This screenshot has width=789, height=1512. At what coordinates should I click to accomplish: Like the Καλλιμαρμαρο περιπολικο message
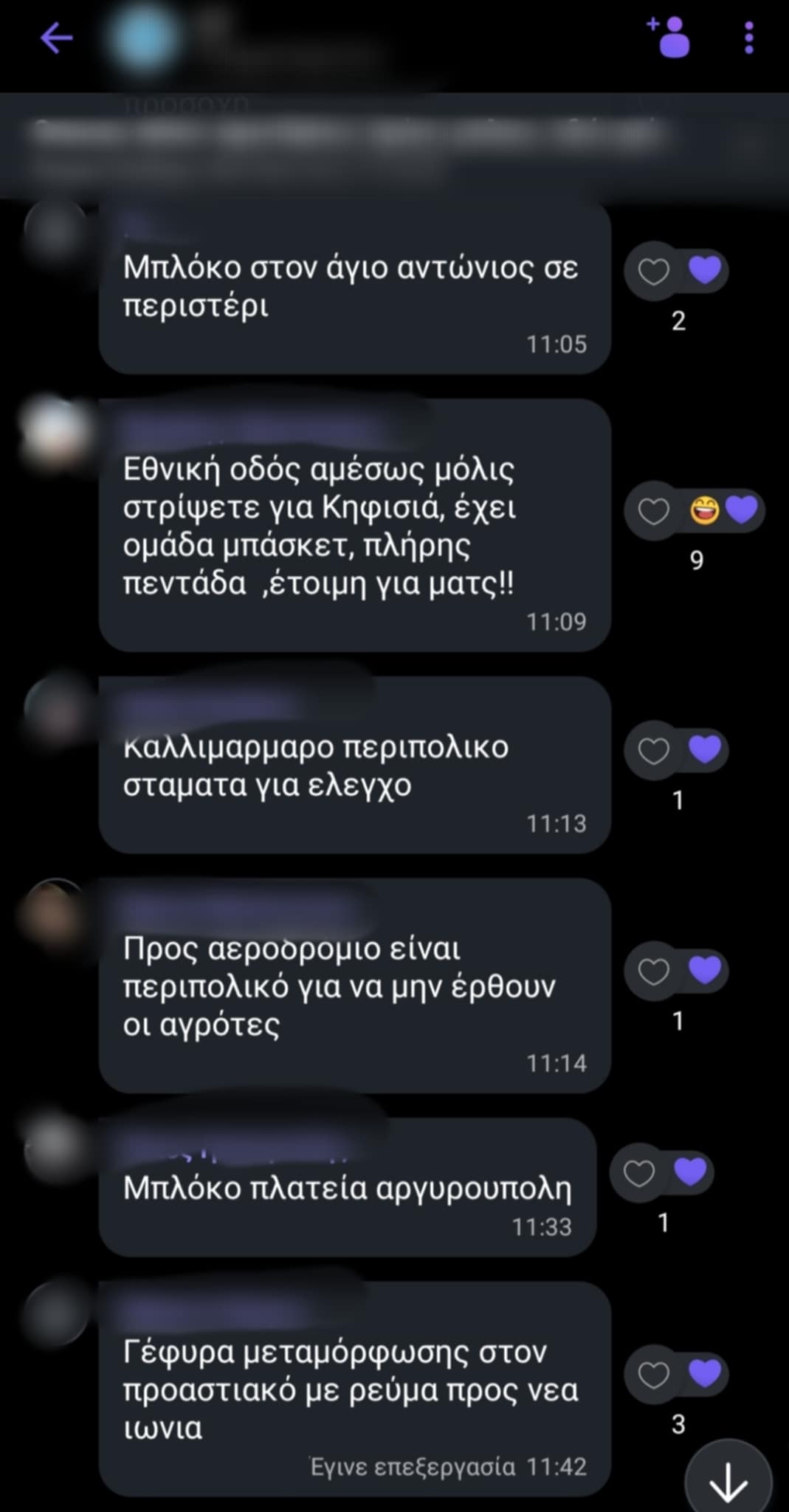(x=653, y=751)
